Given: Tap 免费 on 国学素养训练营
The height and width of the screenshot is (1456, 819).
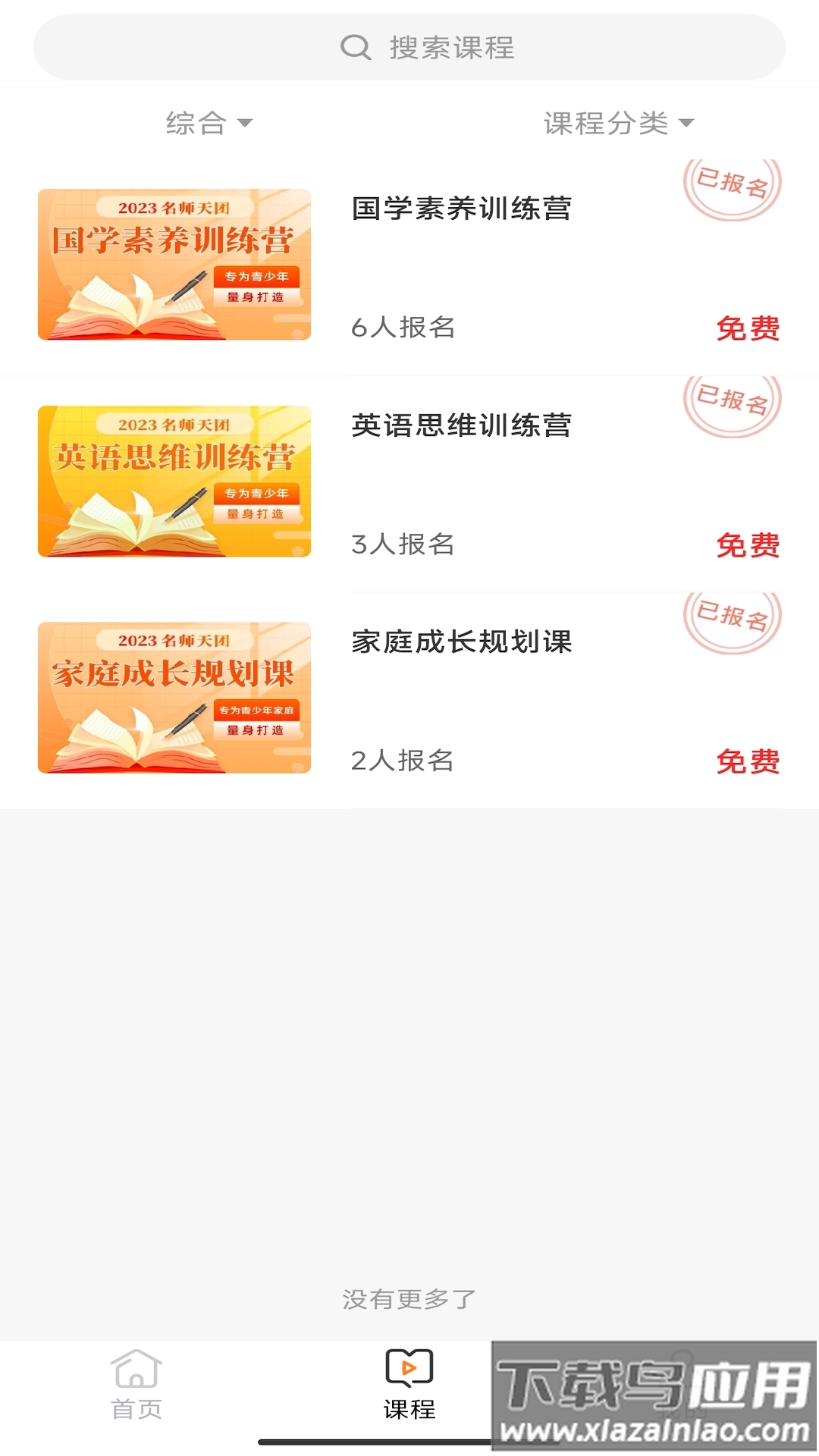Looking at the screenshot, I should [x=748, y=329].
